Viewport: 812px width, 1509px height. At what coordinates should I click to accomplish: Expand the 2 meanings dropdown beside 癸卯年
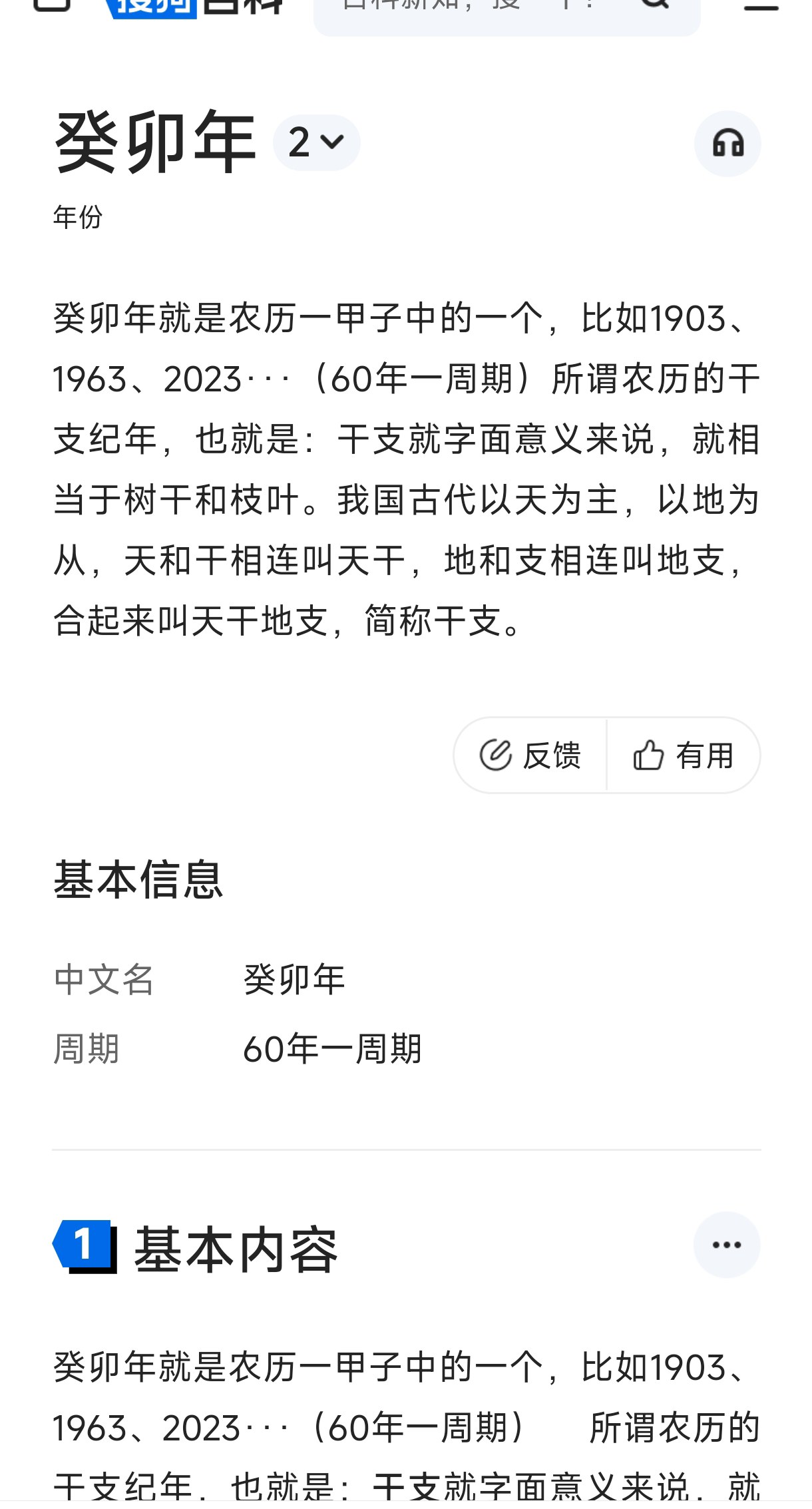click(x=317, y=142)
